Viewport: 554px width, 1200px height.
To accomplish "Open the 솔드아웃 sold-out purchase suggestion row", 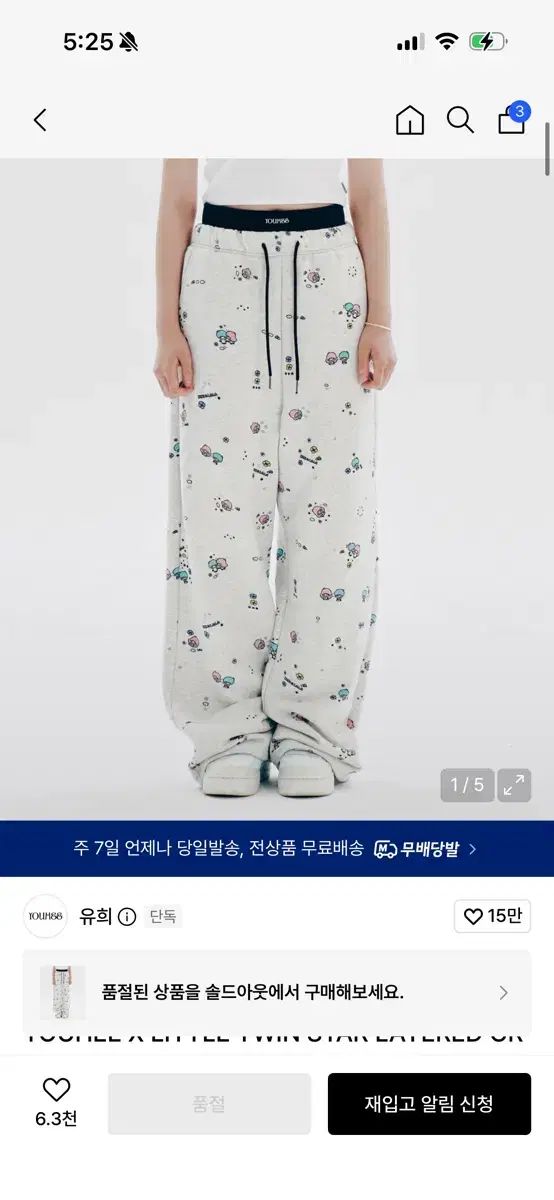I will pyautogui.click(x=277, y=992).
